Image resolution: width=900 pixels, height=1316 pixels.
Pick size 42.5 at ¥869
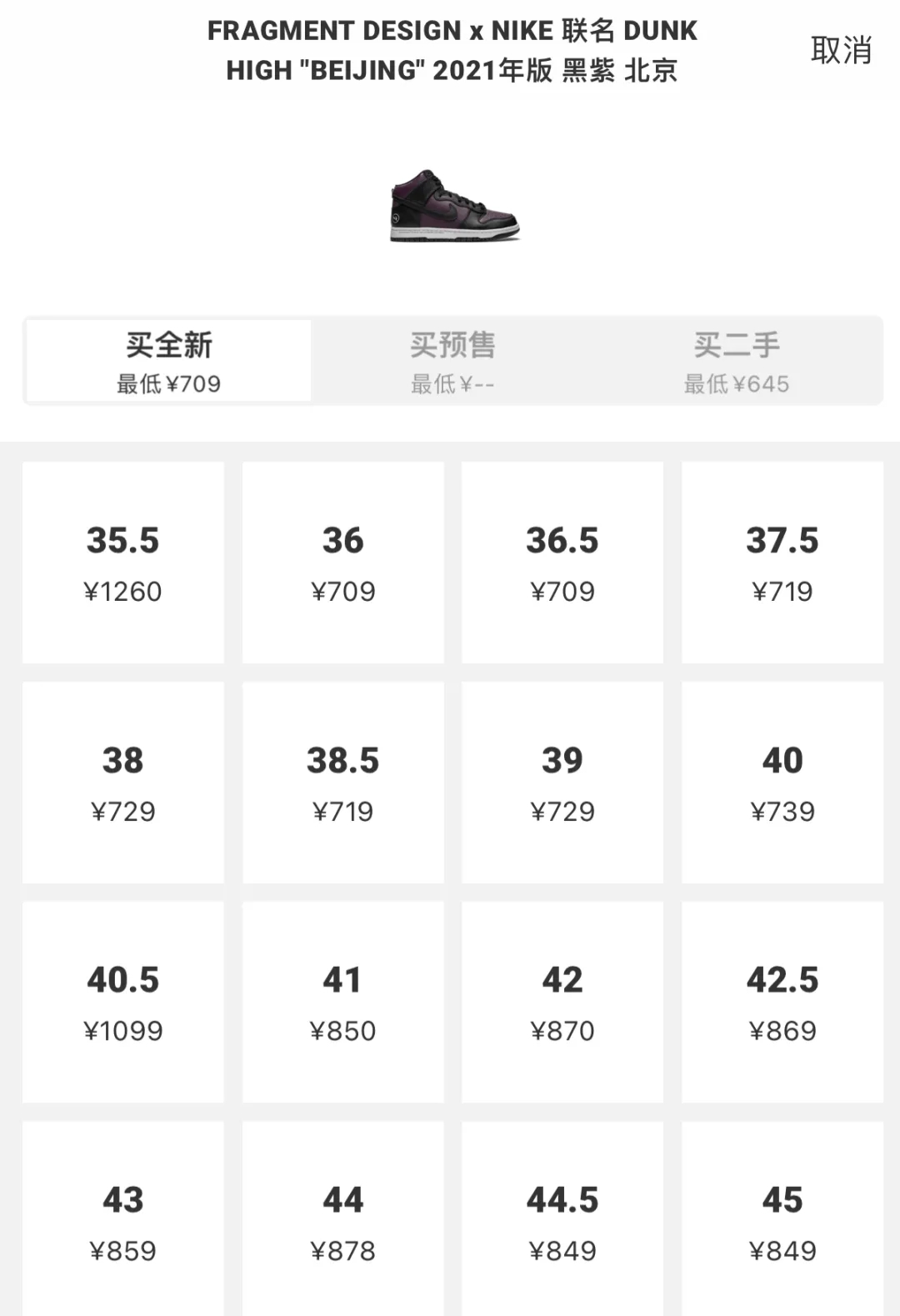click(782, 1002)
